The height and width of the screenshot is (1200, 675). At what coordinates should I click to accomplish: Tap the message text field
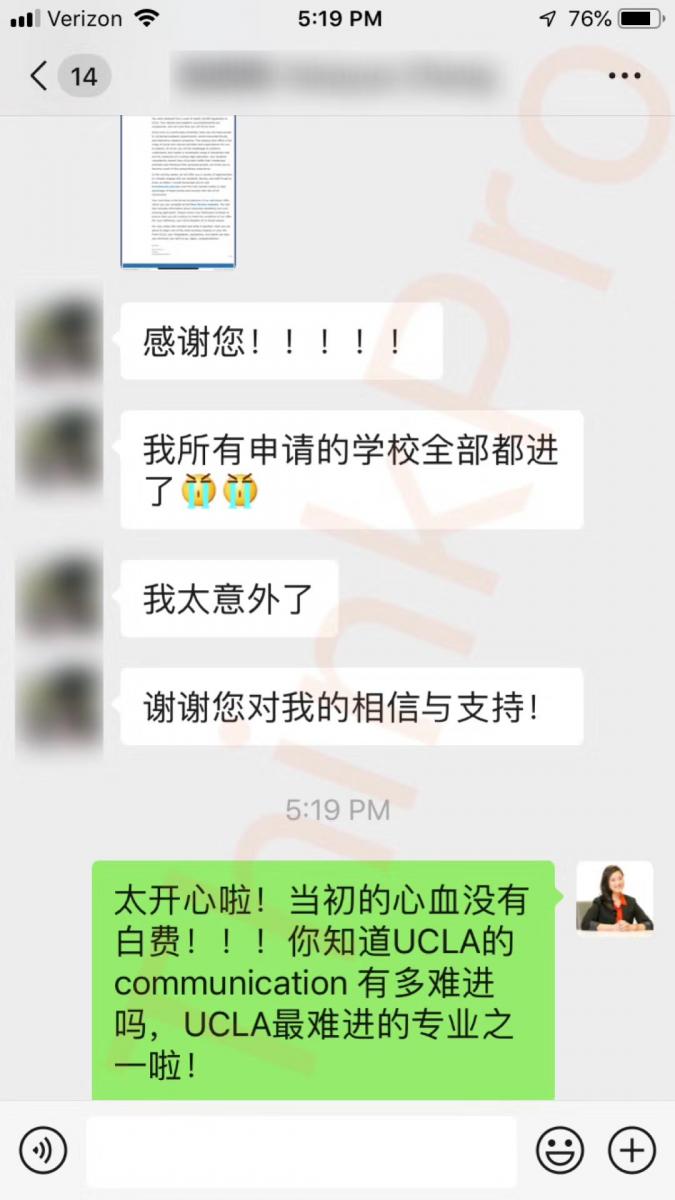[x=300, y=1151]
